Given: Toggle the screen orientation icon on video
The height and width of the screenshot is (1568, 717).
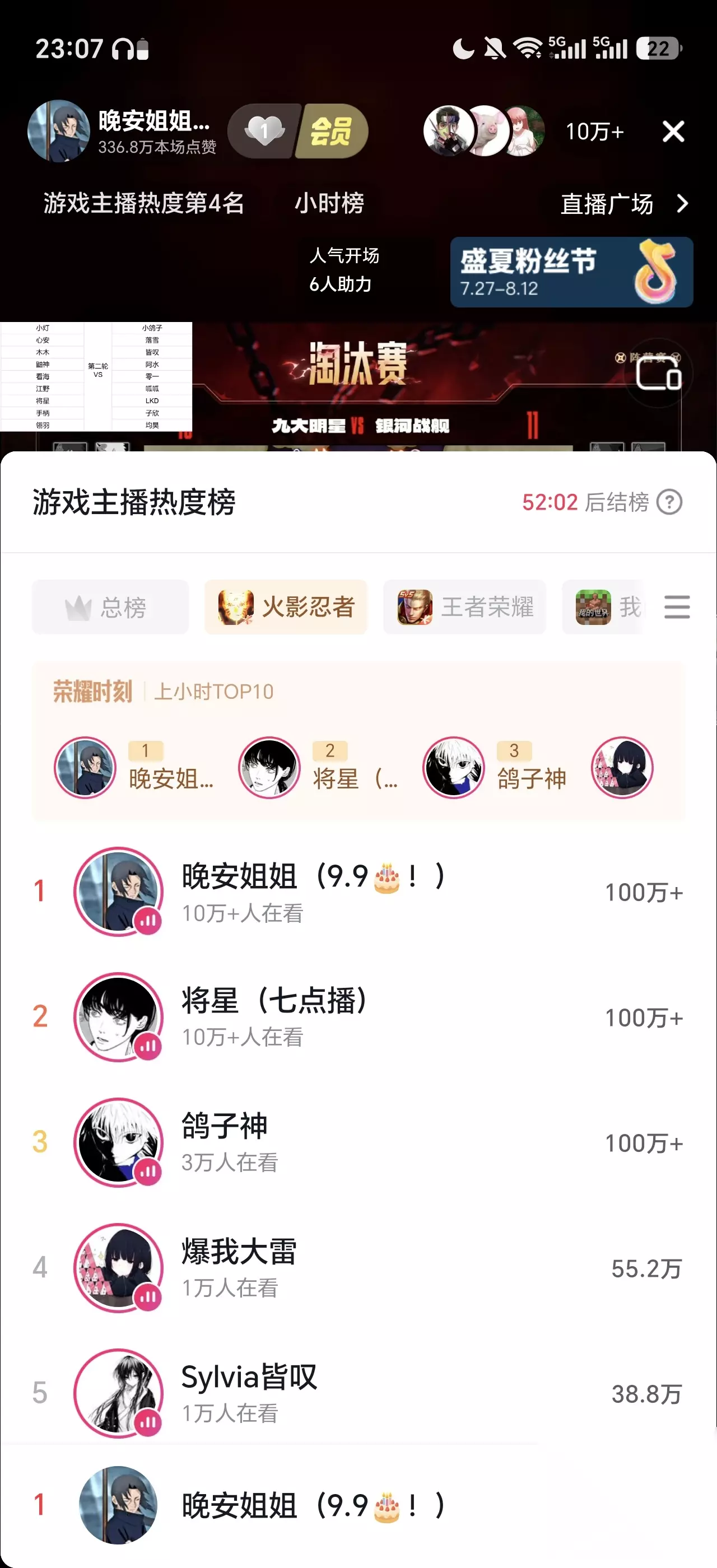Looking at the screenshot, I should [659, 372].
